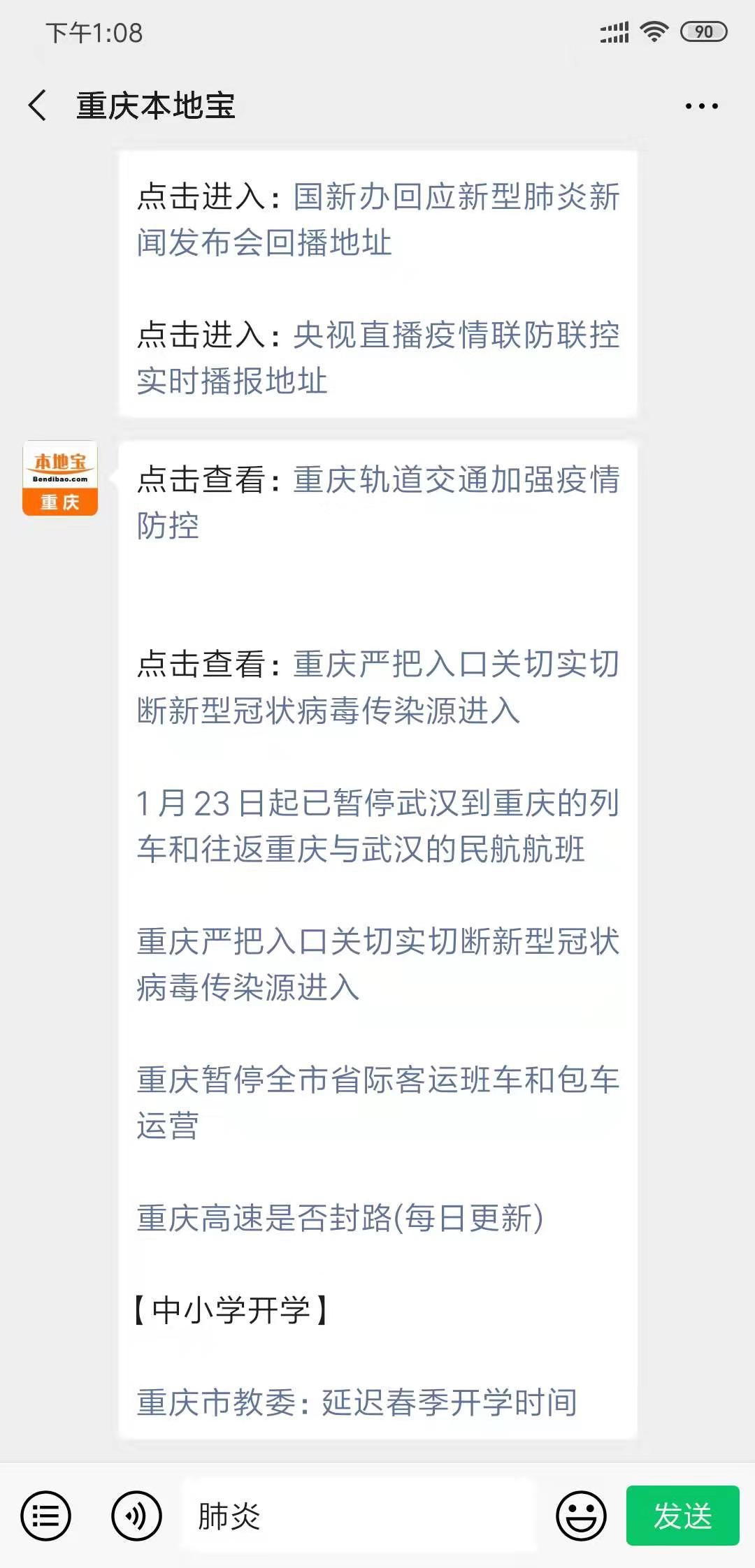Viewport: 755px width, 1568px height.
Task: Open link 国新办回应新型肺炎新闻发布会回播地址
Action: [377, 219]
